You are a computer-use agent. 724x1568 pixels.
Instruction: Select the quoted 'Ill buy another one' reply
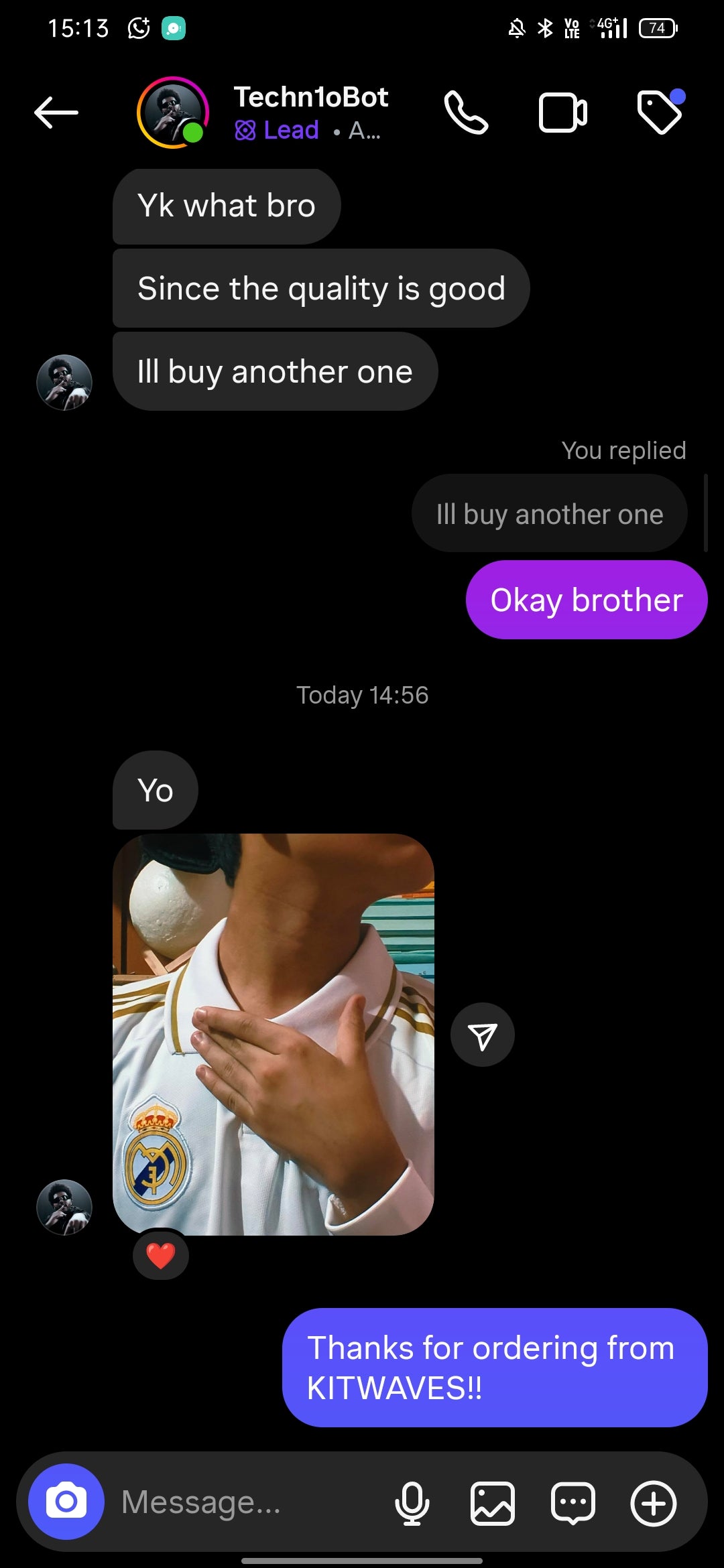[550, 513]
